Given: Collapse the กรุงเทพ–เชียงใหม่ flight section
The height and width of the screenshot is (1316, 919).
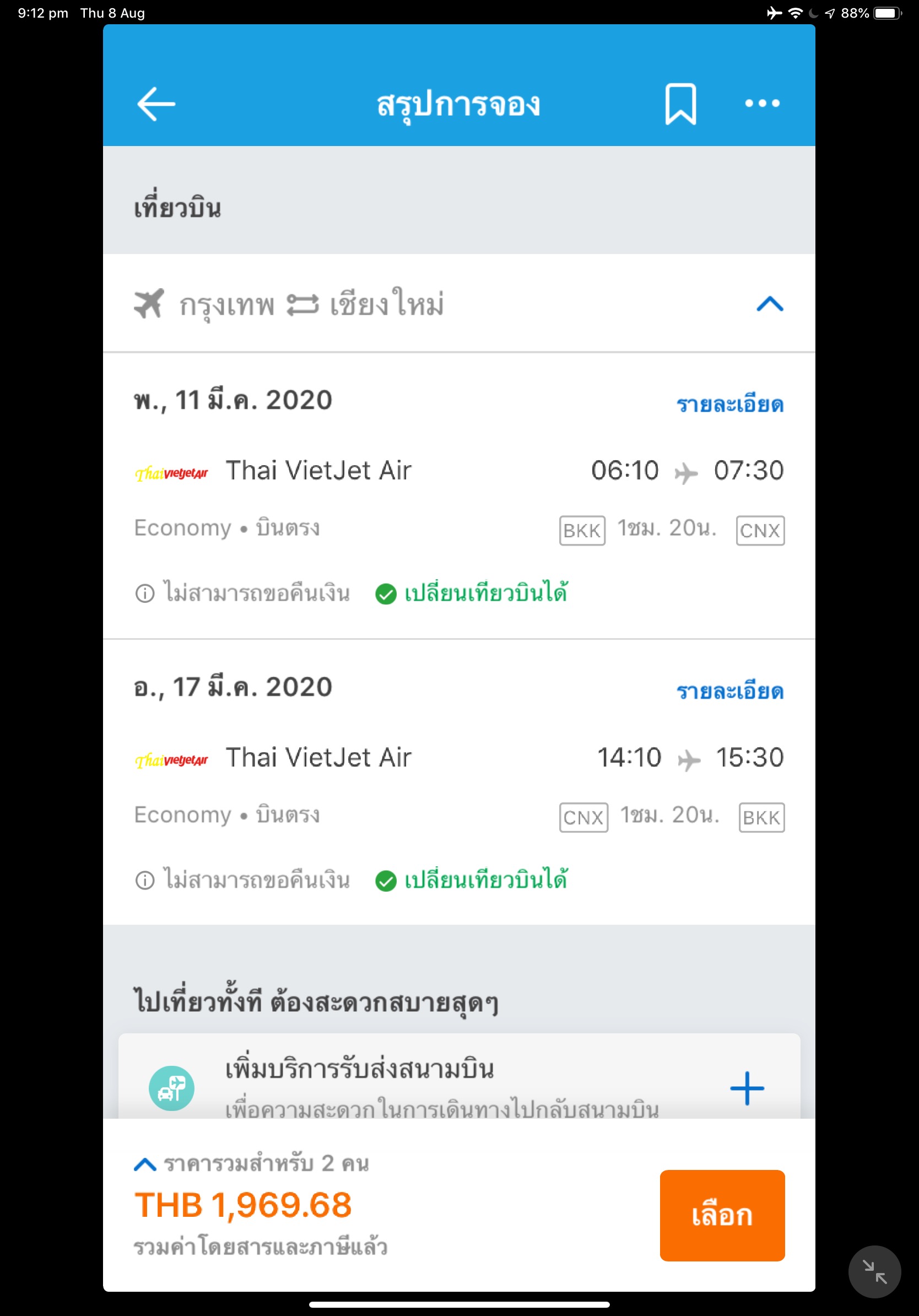Looking at the screenshot, I should 770,304.
